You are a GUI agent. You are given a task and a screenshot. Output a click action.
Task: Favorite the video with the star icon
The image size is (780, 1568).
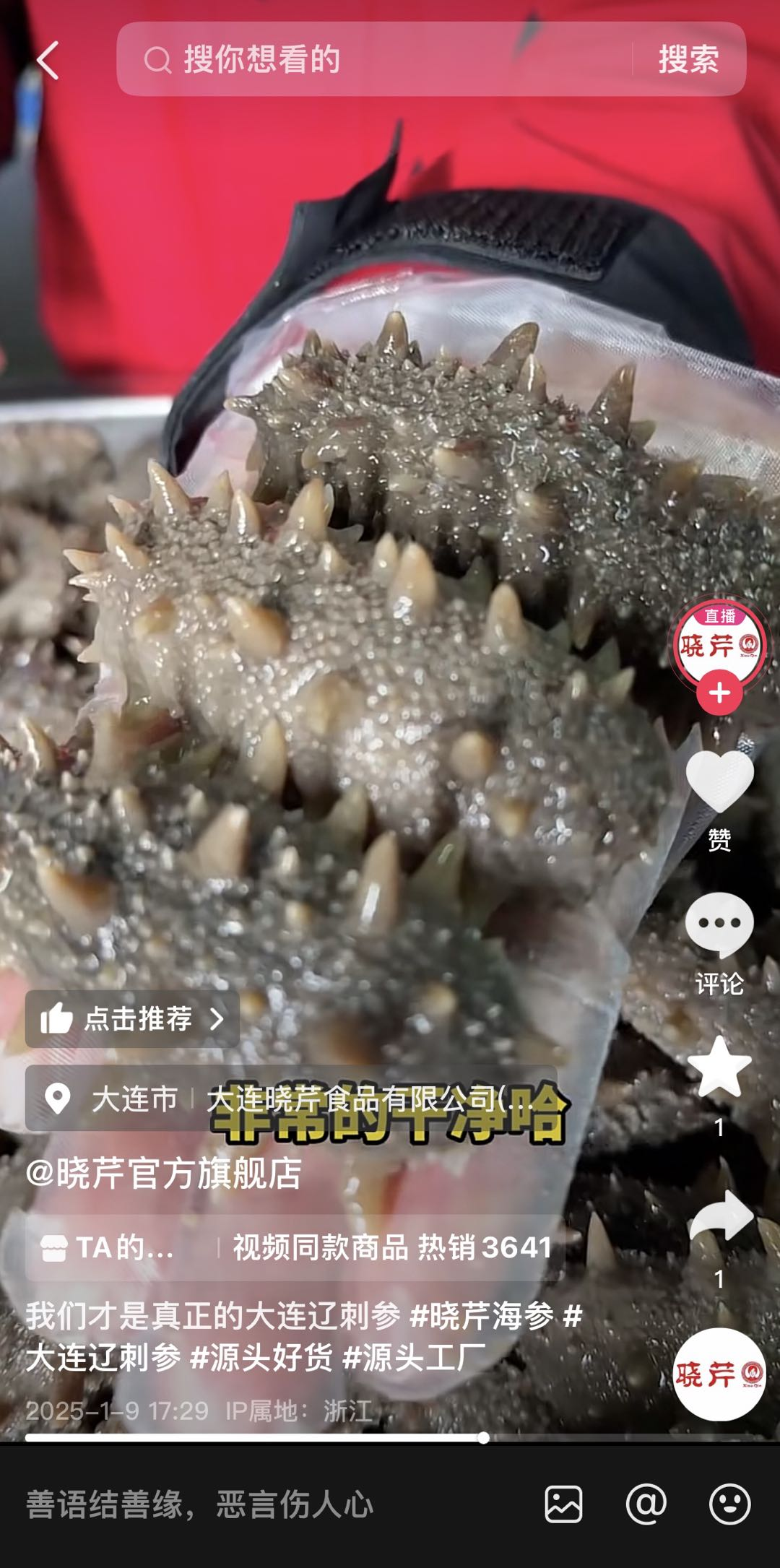tap(719, 1069)
